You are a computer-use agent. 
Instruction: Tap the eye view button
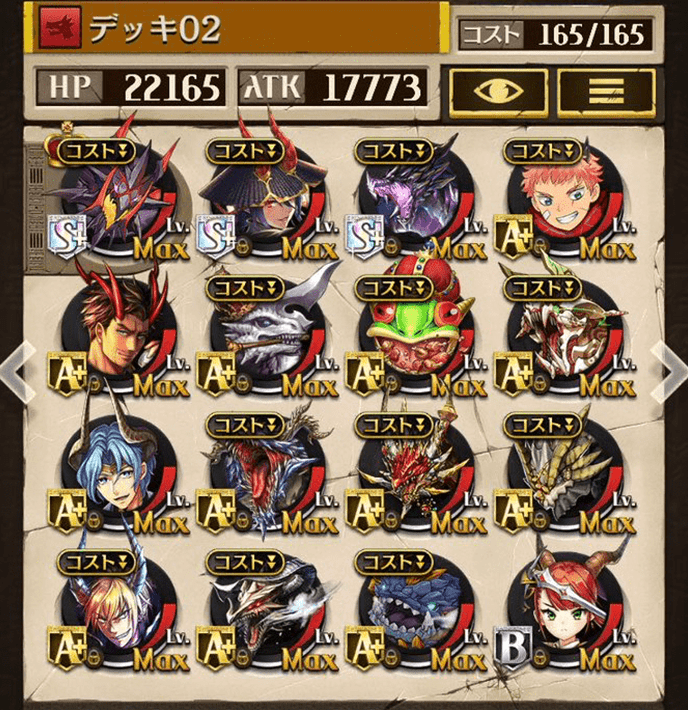tap(498, 91)
